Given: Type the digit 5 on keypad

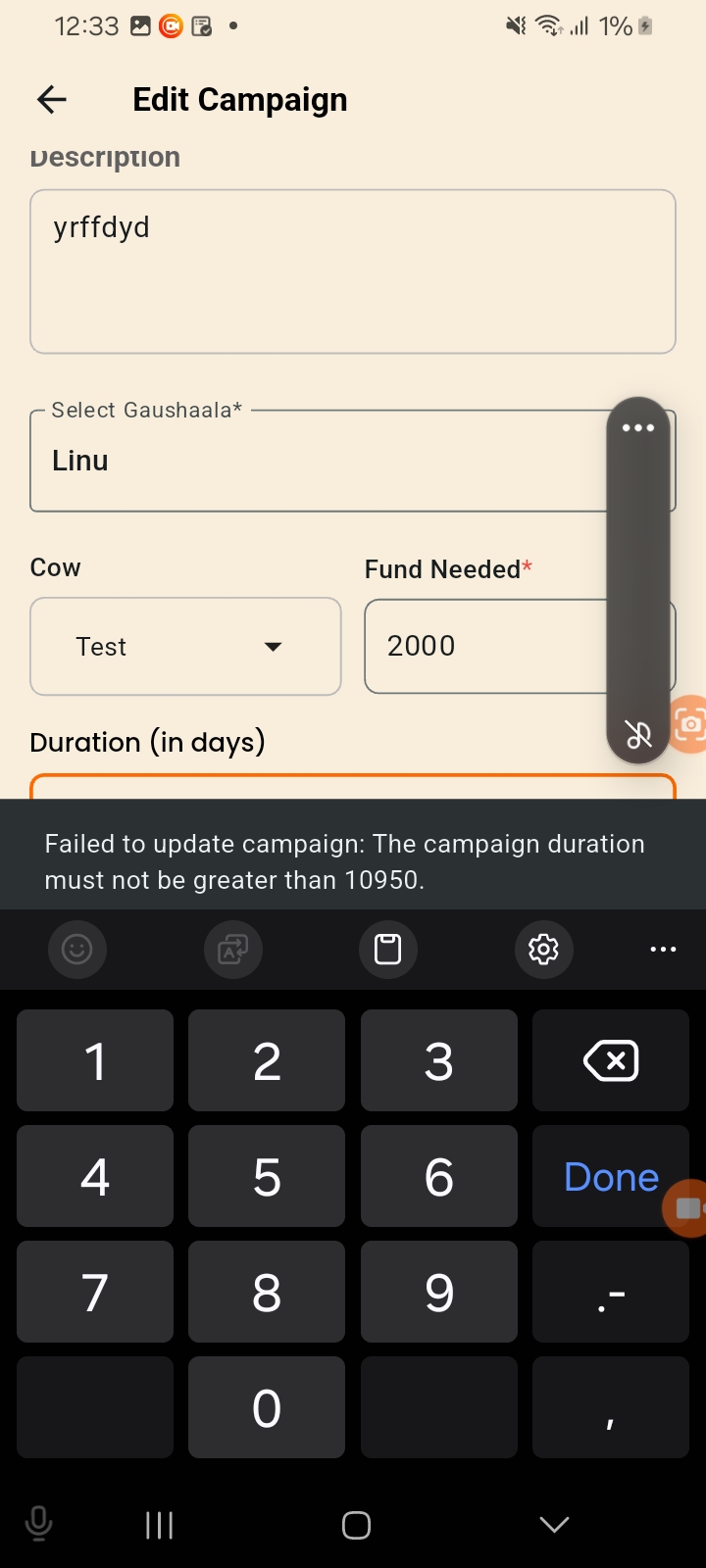Looking at the screenshot, I should [x=267, y=1177].
